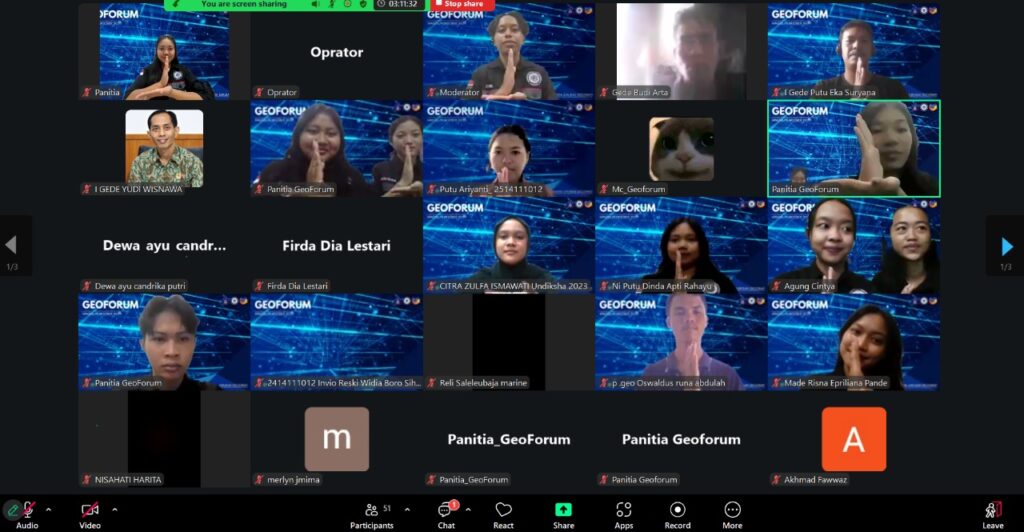Tap the green Share button
This screenshot has height=532, width=1024.
tap(563, 511)
